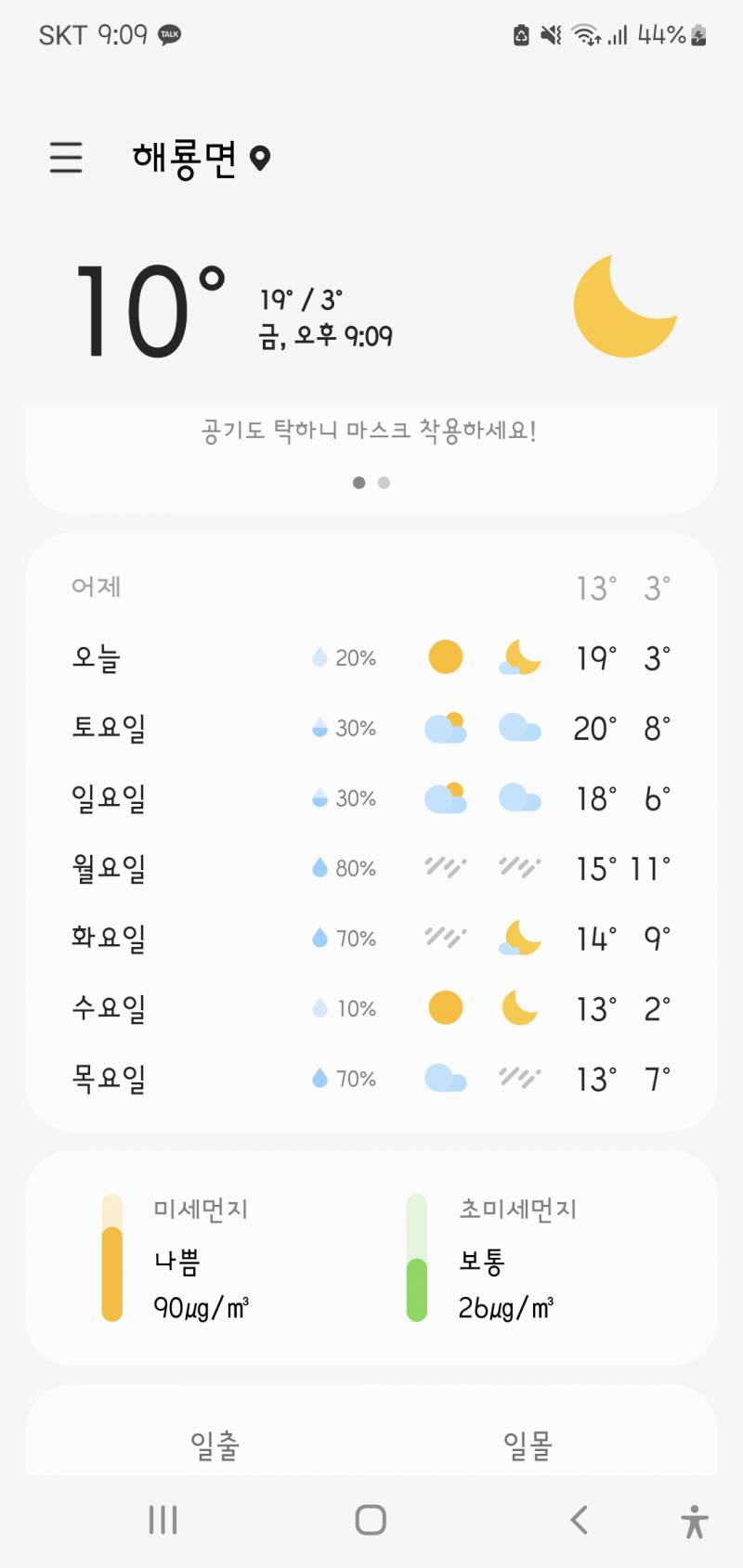Click the mask advisory message banner
Viewport: 743px width, 1568px height.
pyautogui.click(x=371, y=430)
